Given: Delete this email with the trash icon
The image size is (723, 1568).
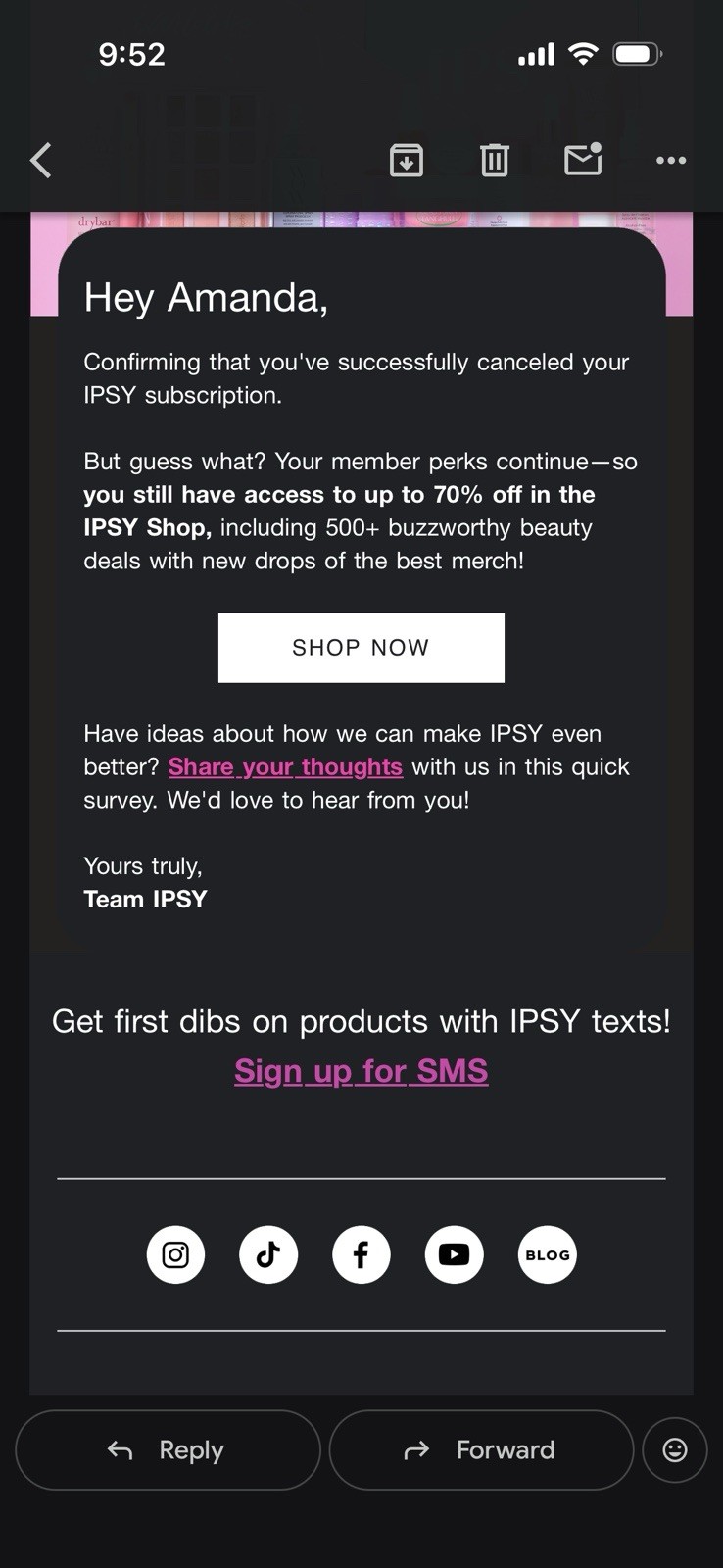Looking at the screenshot, I should [x=495, y=160].
